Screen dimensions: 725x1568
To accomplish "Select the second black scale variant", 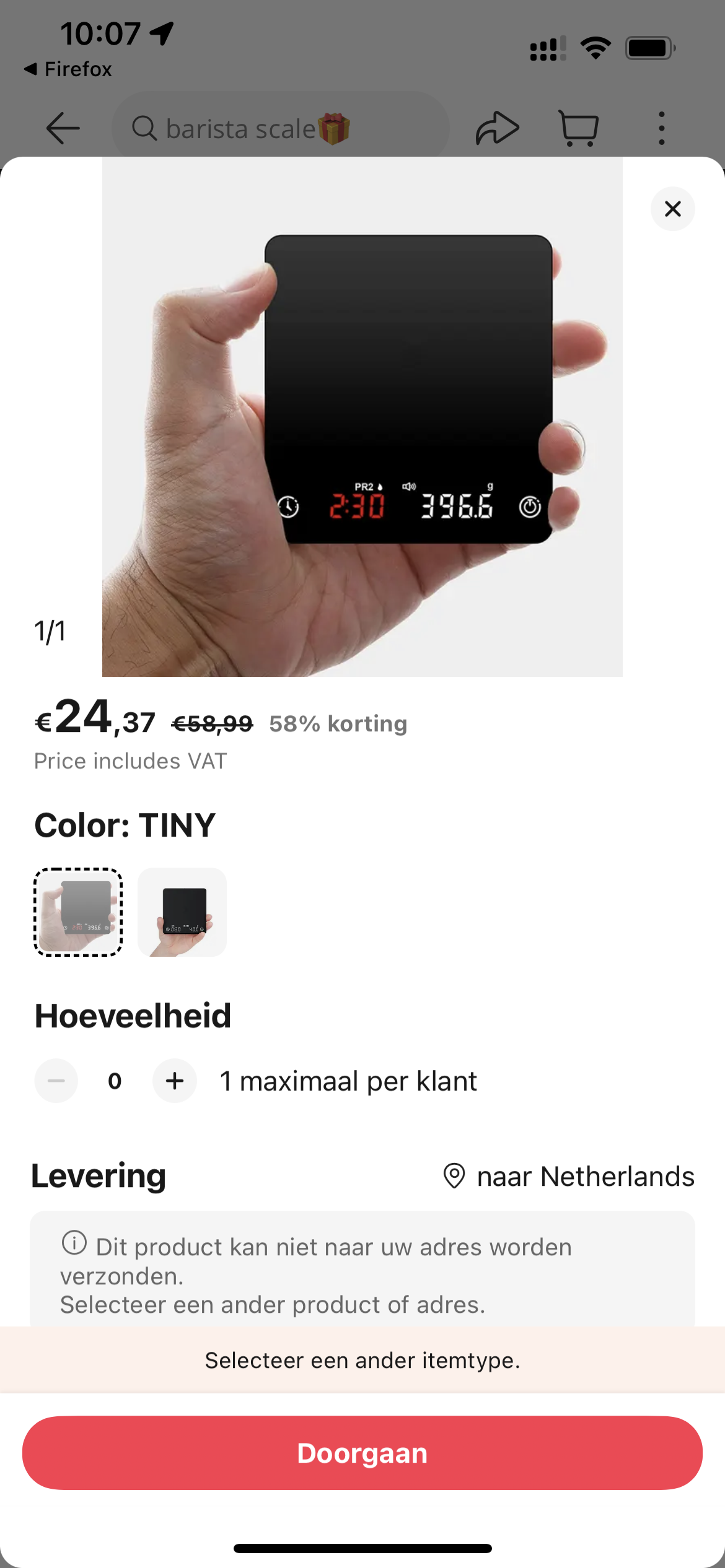I will pos(182,912).
